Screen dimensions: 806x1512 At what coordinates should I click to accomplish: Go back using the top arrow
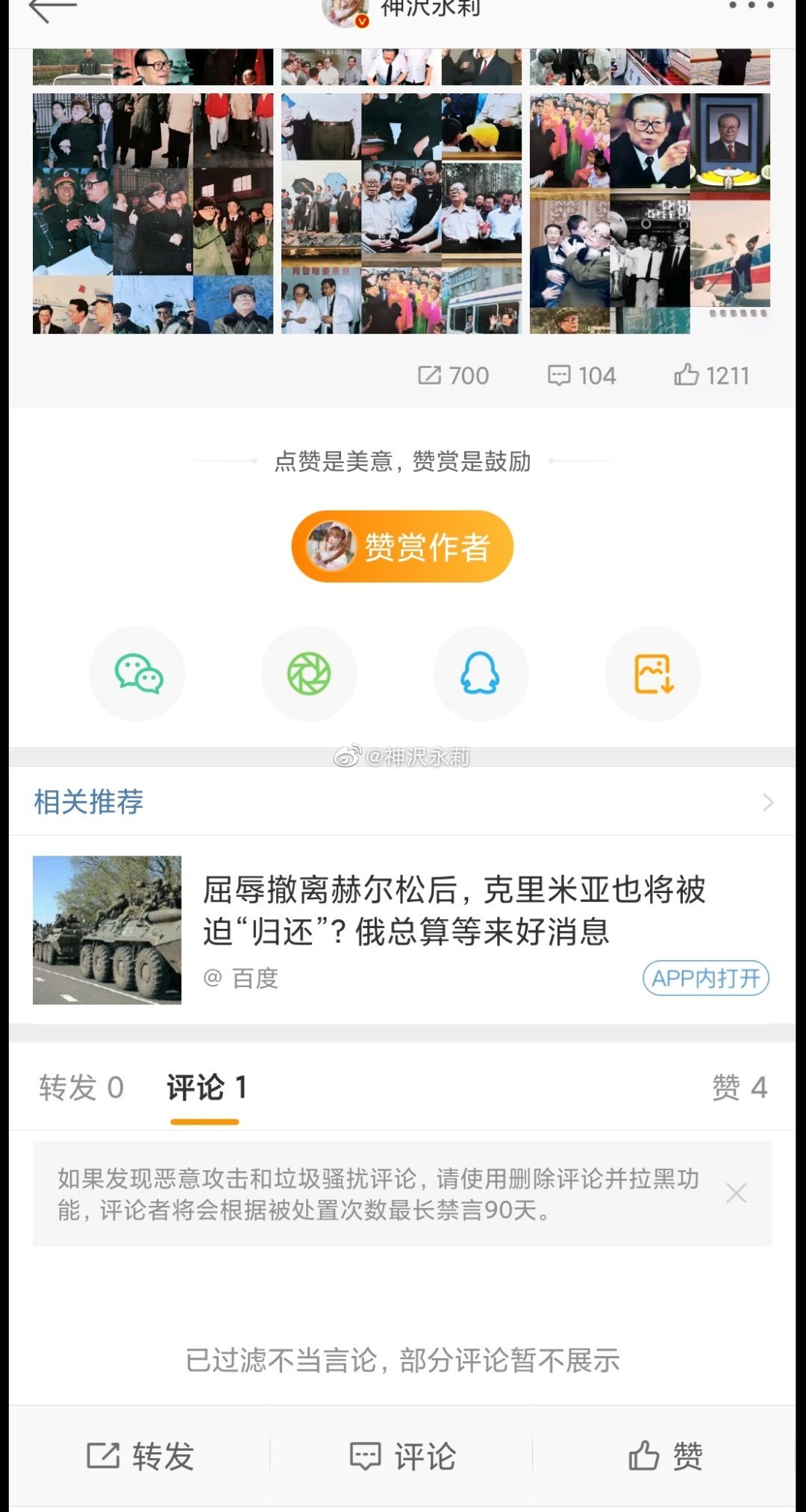(x=51, y=10)
